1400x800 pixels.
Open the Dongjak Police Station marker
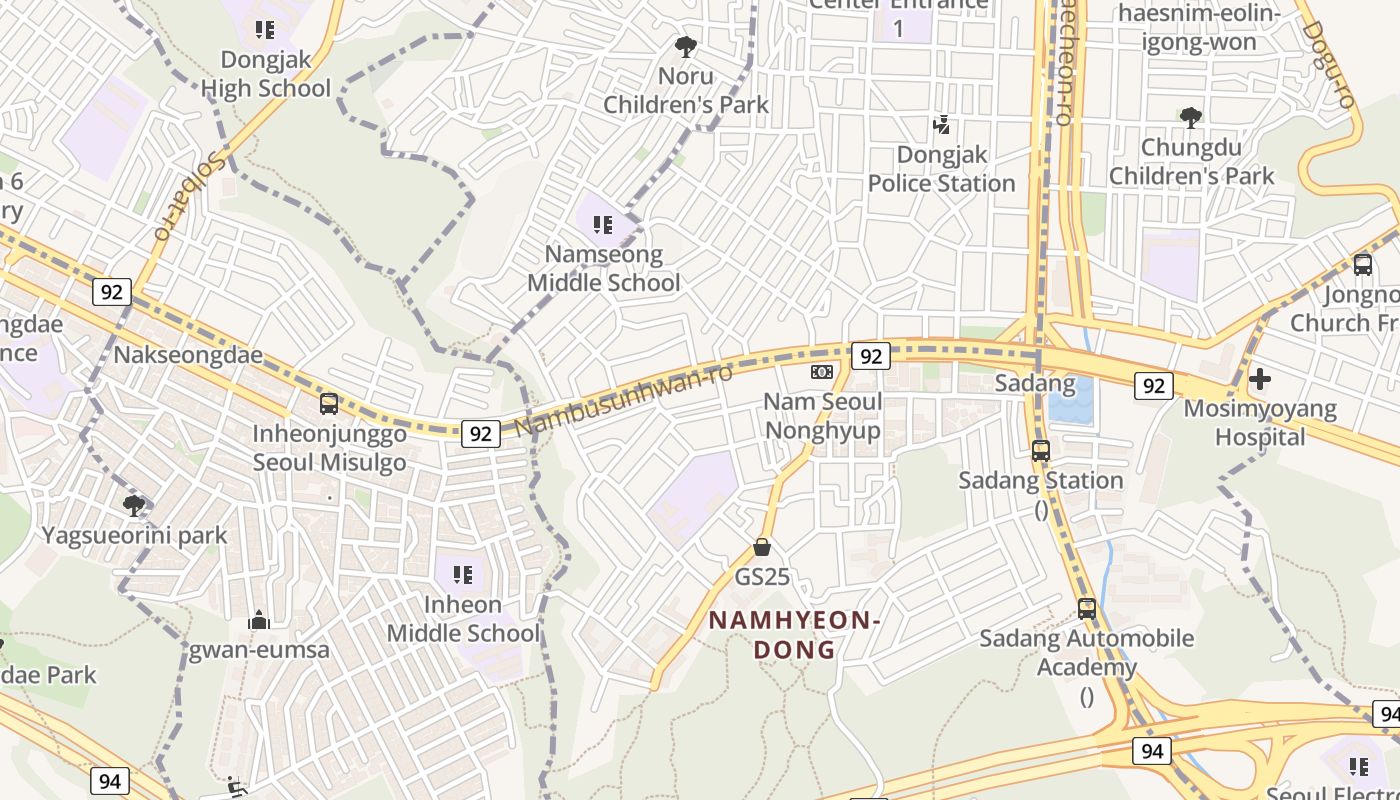[941, 125]
